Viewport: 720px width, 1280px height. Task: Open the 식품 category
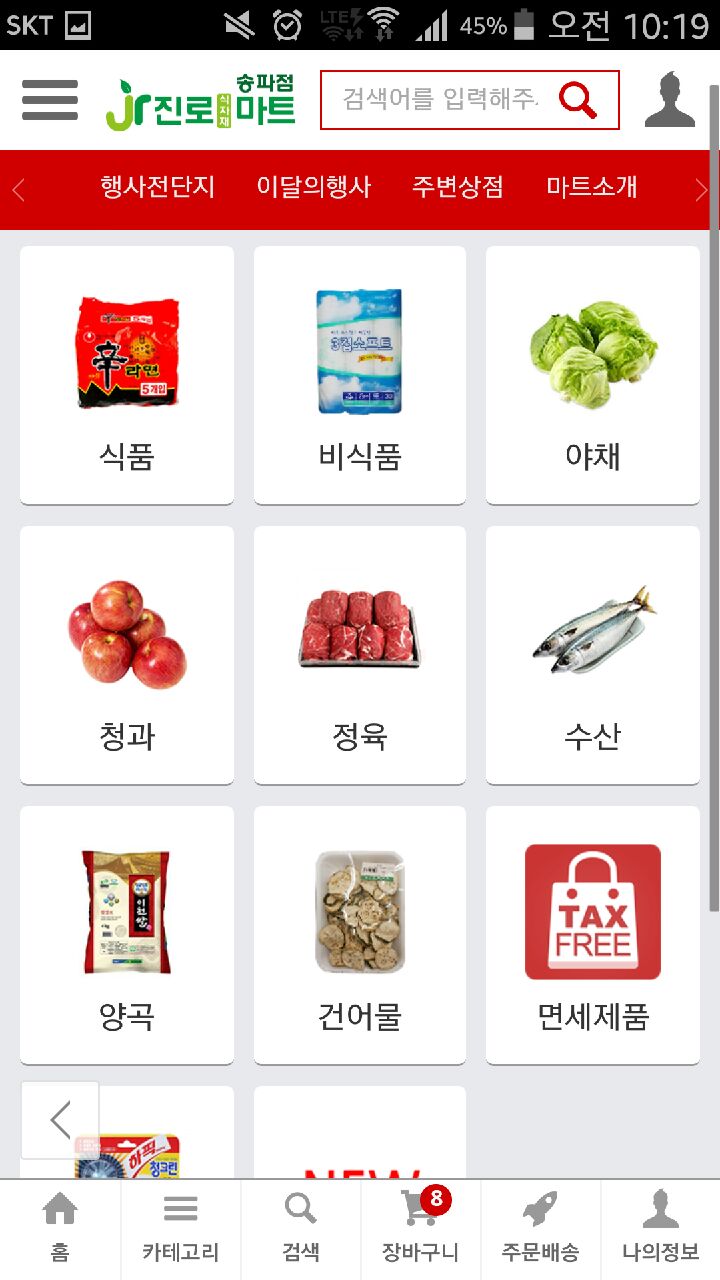click(127, 375)
